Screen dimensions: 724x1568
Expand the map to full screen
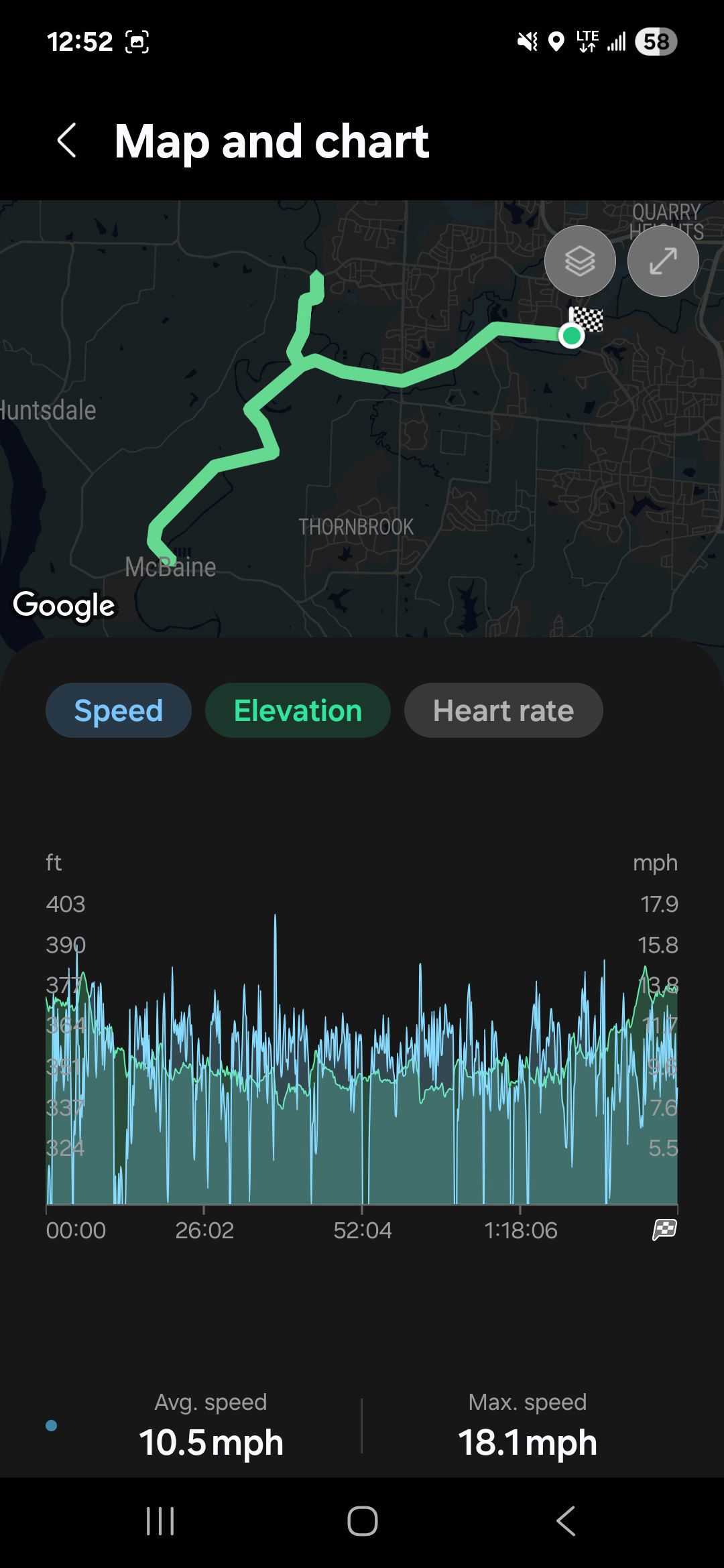[x=663, y=261]
